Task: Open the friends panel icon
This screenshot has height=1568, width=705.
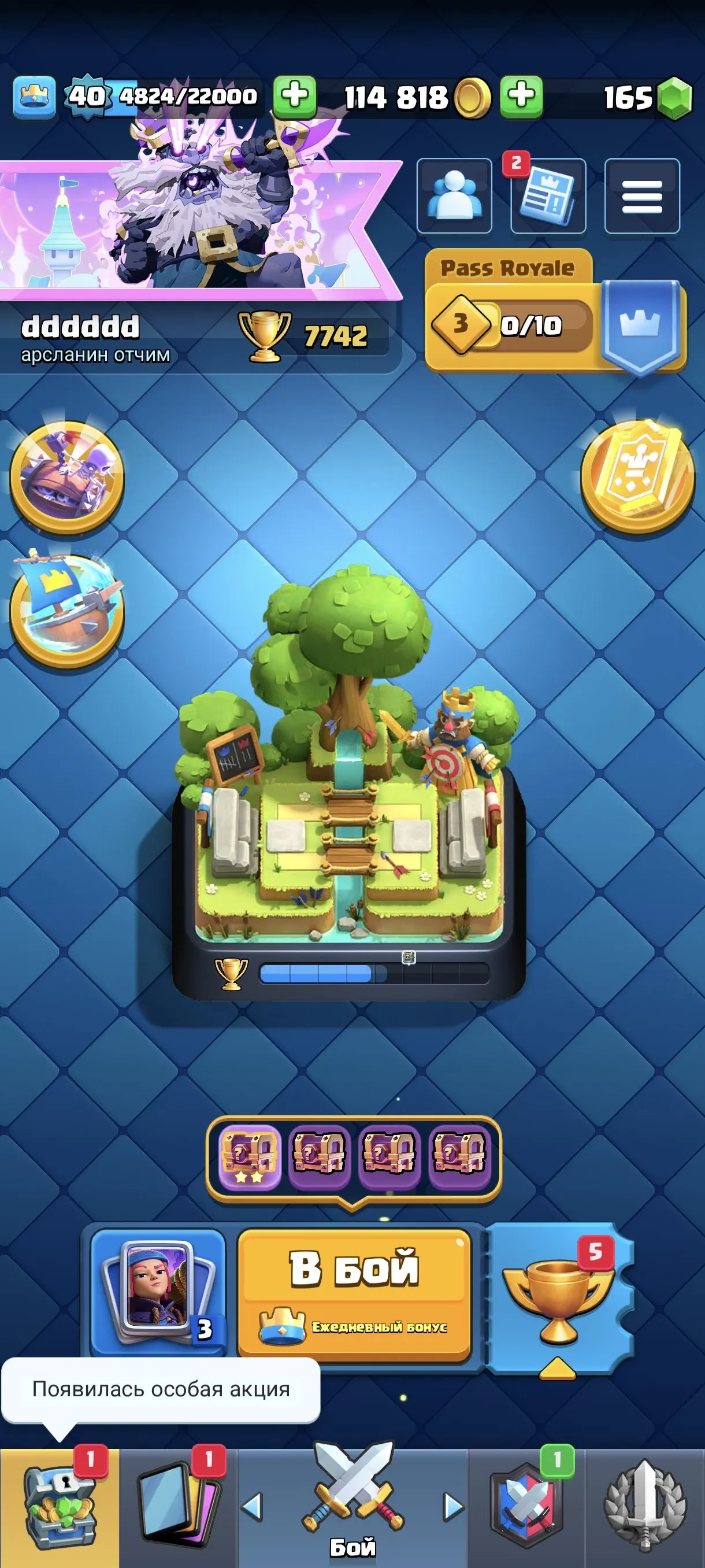Action: tap(455, 196)
